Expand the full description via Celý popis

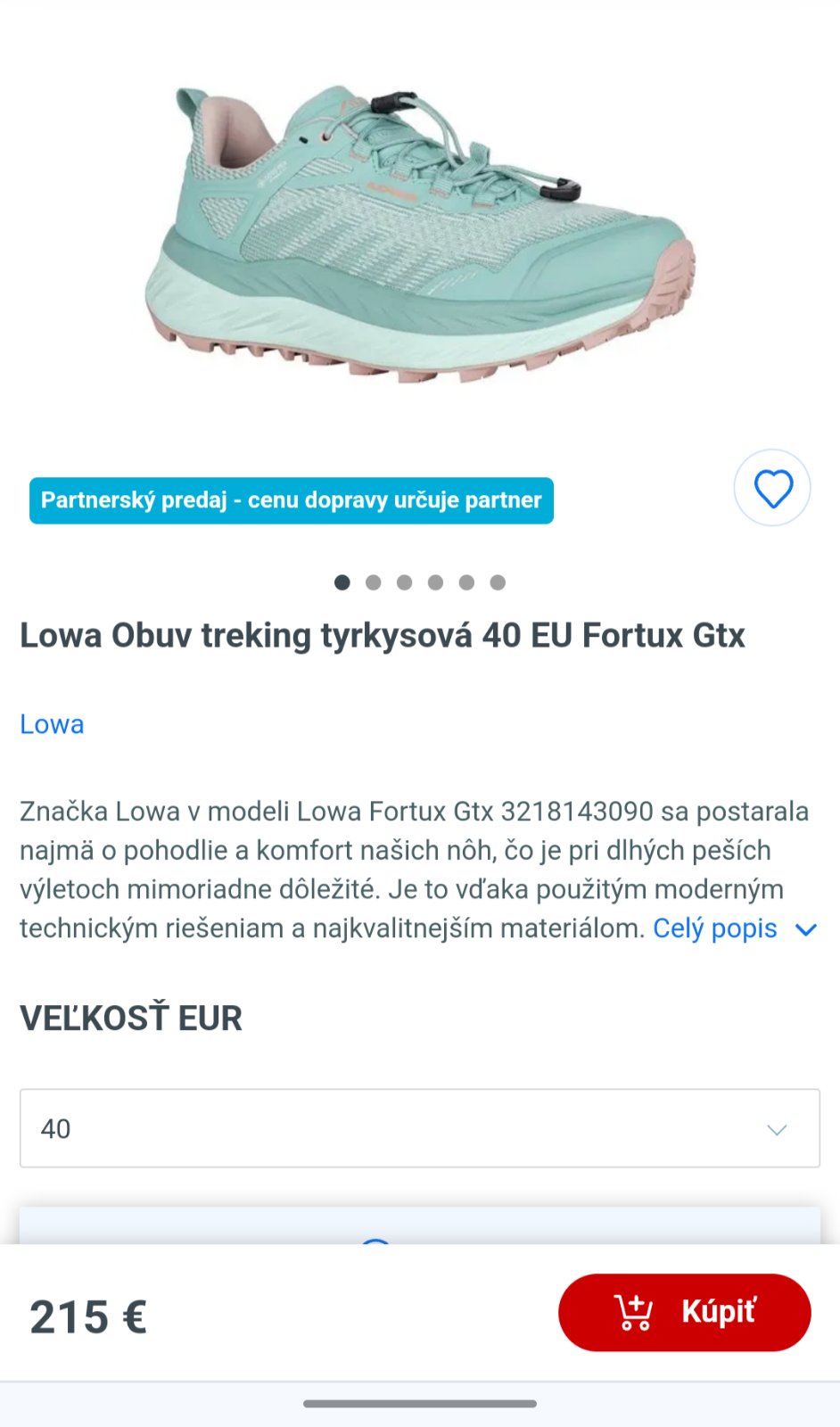pyautogui.click(x=733, y=928)
